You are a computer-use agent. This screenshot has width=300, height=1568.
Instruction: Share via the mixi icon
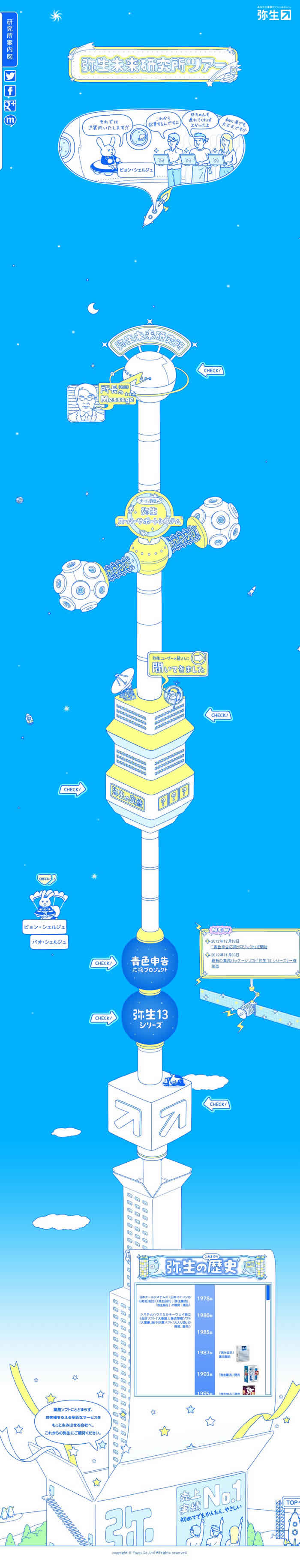(x=10, y=120)
